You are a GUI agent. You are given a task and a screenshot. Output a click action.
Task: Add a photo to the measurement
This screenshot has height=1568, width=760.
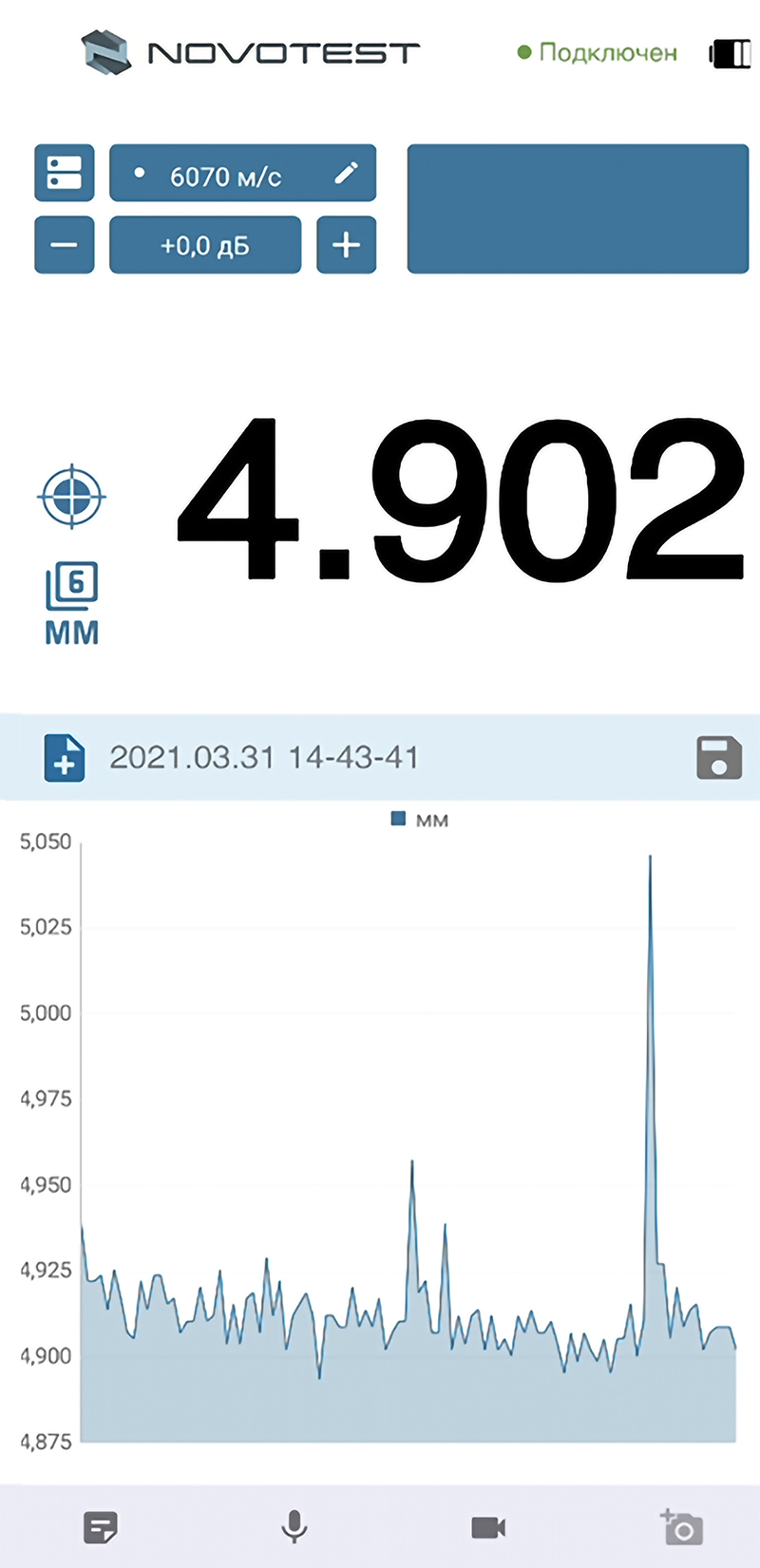(x=681, y=1527)
